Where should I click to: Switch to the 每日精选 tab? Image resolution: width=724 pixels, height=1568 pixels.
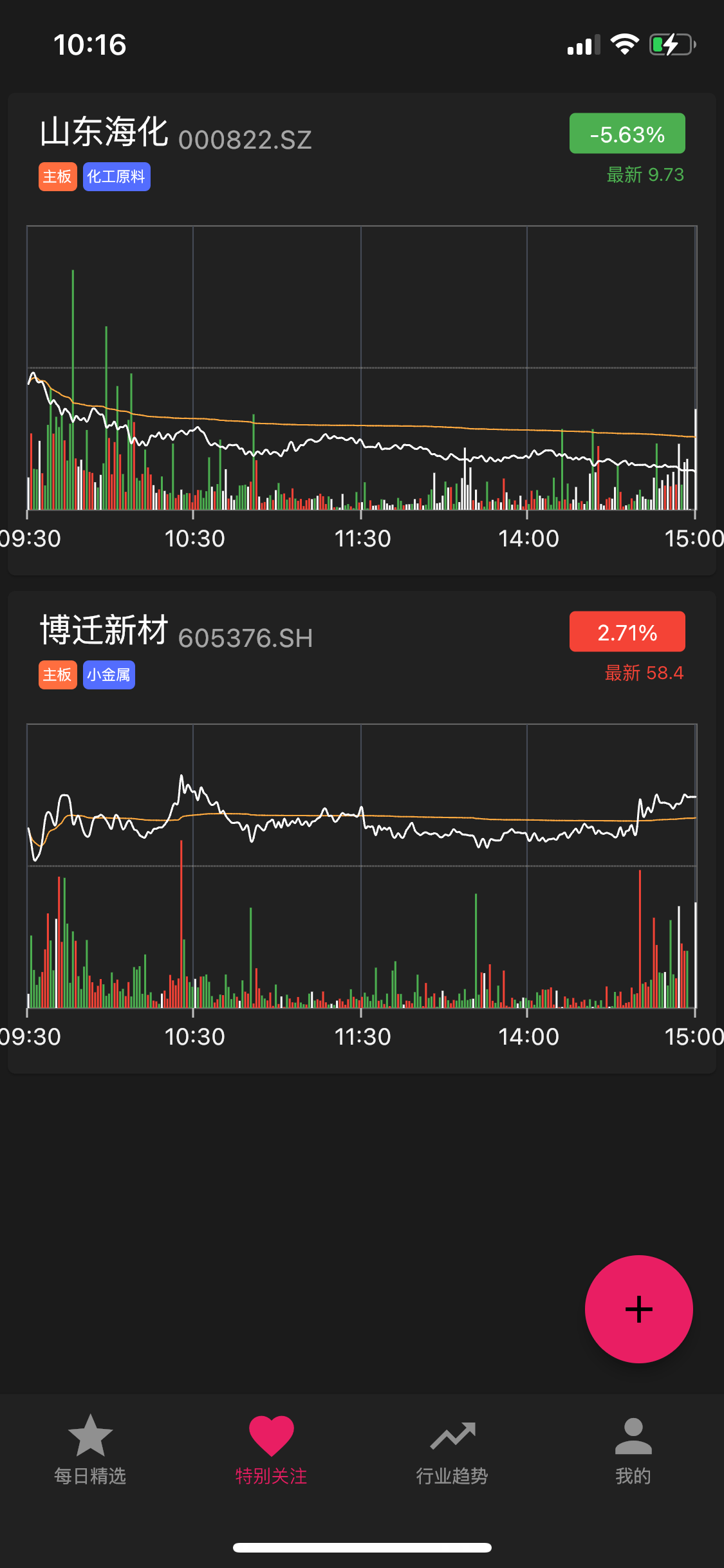[90, 1448]
